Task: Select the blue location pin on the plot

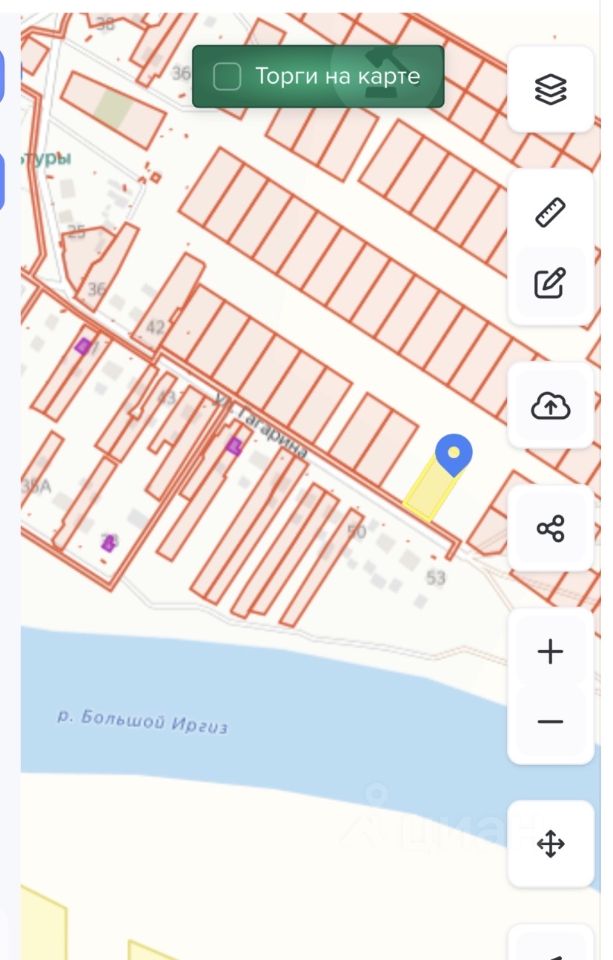Action: pyautogui.click(x=454, y=455)
